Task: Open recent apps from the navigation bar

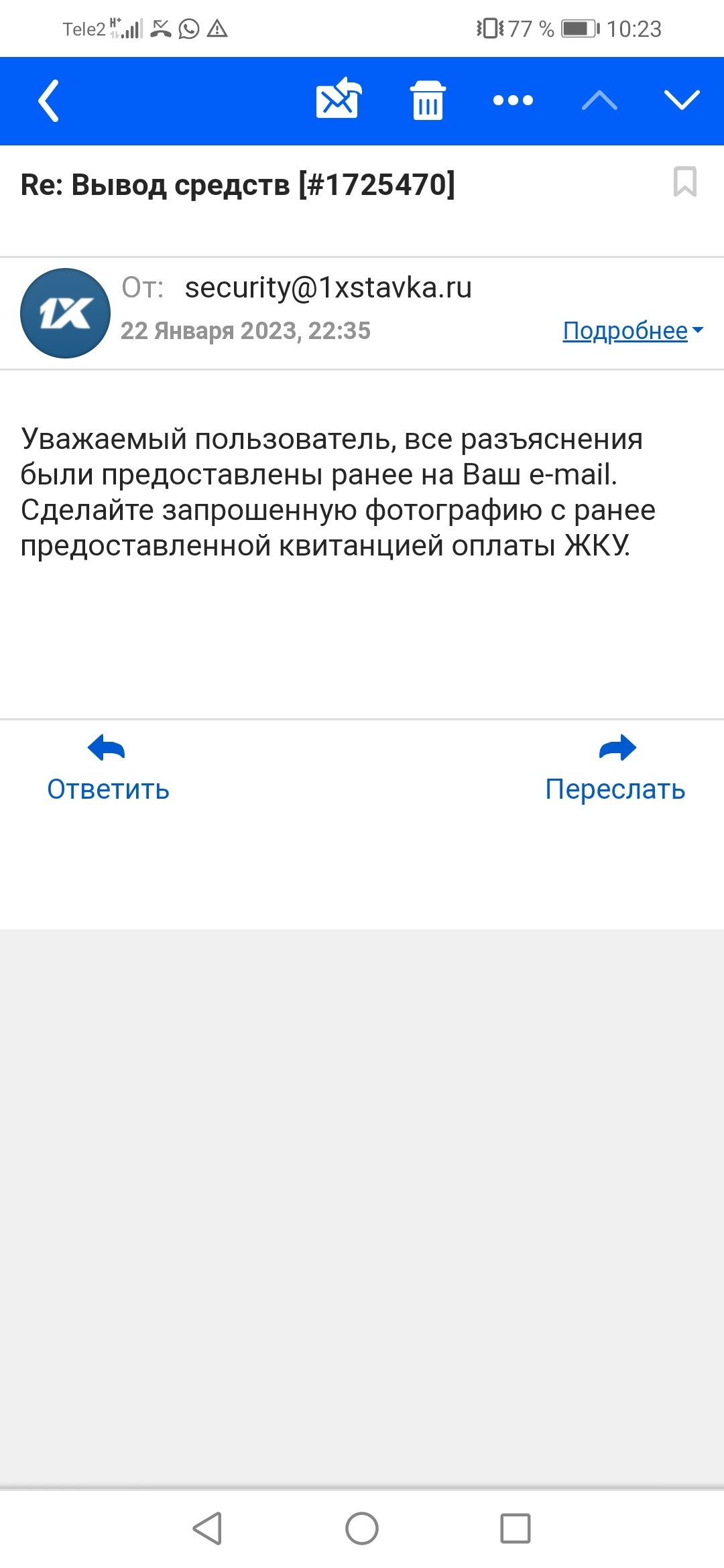Action: pyautogui.click(x=515, y=1528)
